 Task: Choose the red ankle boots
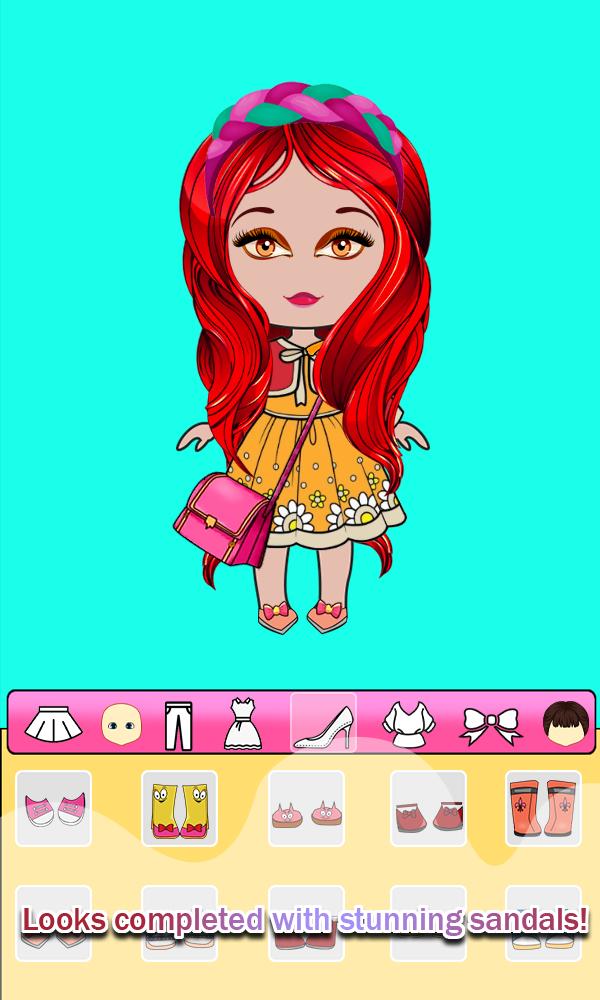(428, 808)
